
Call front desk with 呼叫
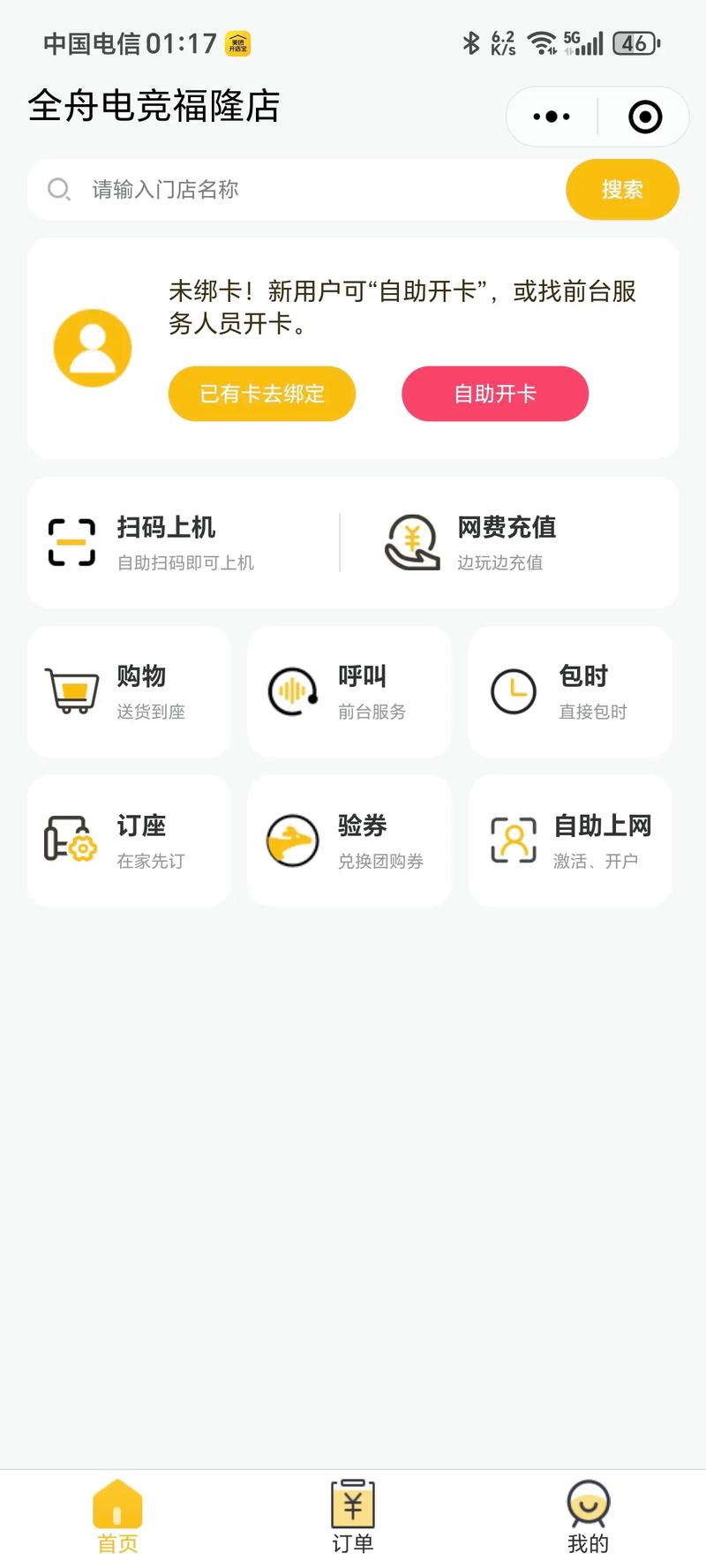tap(349, 691)
